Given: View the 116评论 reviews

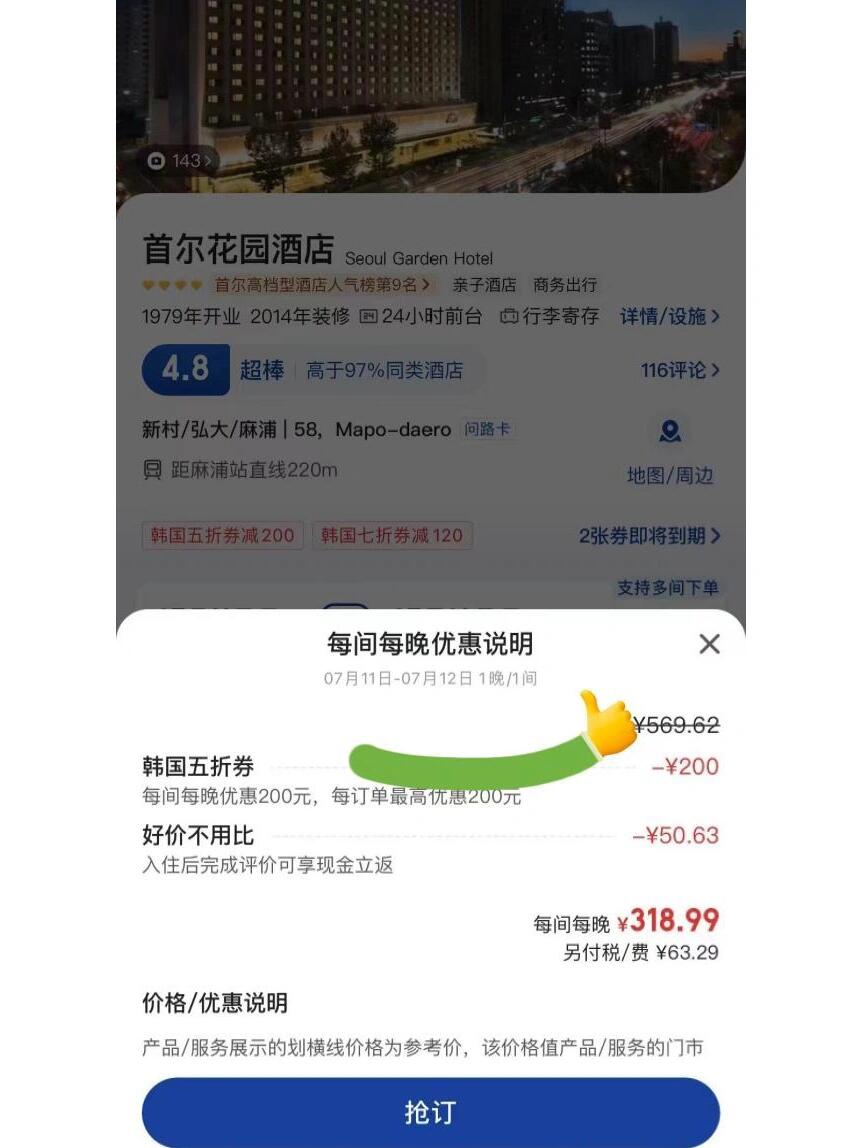Looking at the screenshot, I should pyautogui.click(x=679, y=370).
